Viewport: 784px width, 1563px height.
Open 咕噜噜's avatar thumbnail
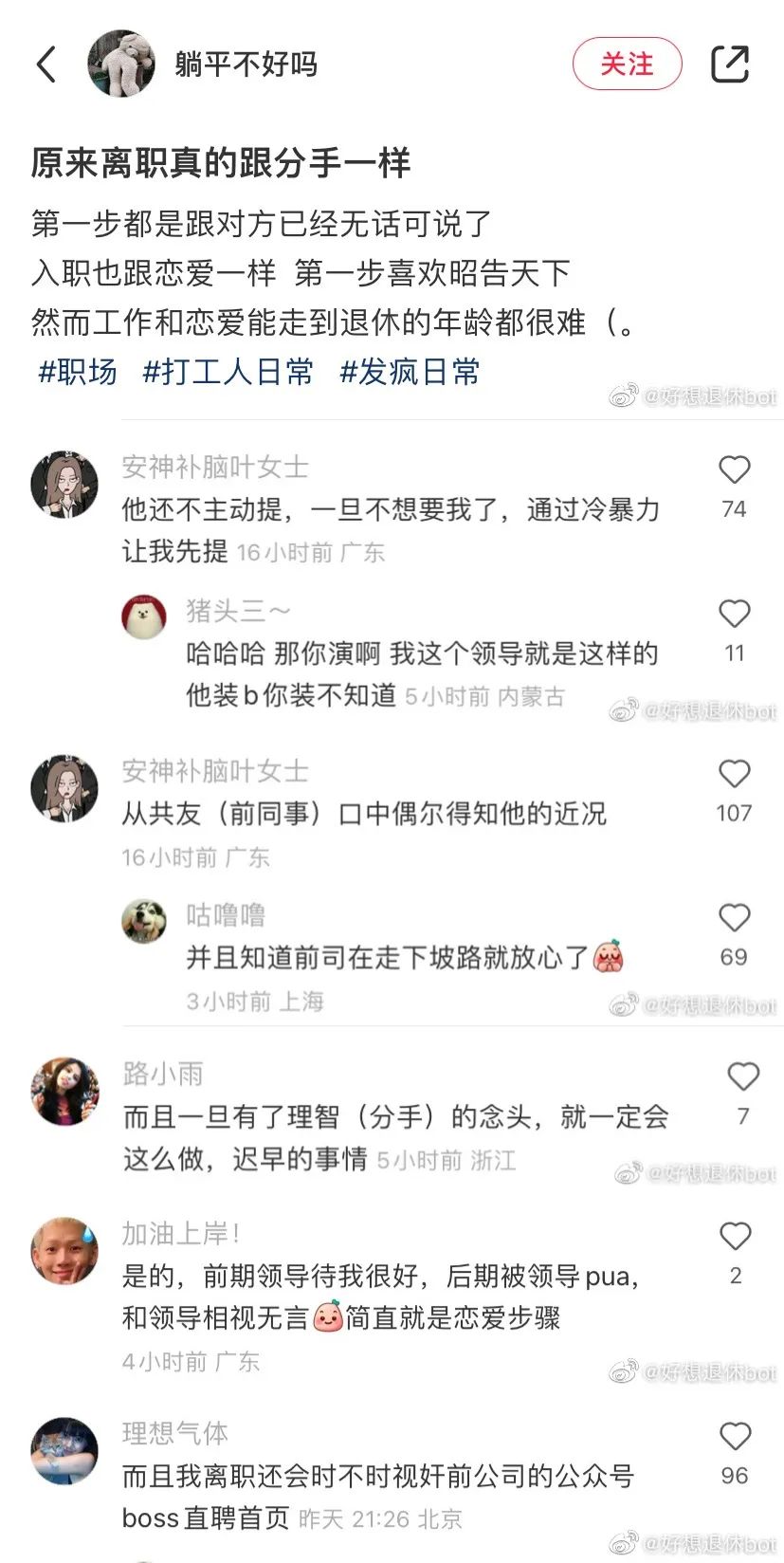pos(144,920)
